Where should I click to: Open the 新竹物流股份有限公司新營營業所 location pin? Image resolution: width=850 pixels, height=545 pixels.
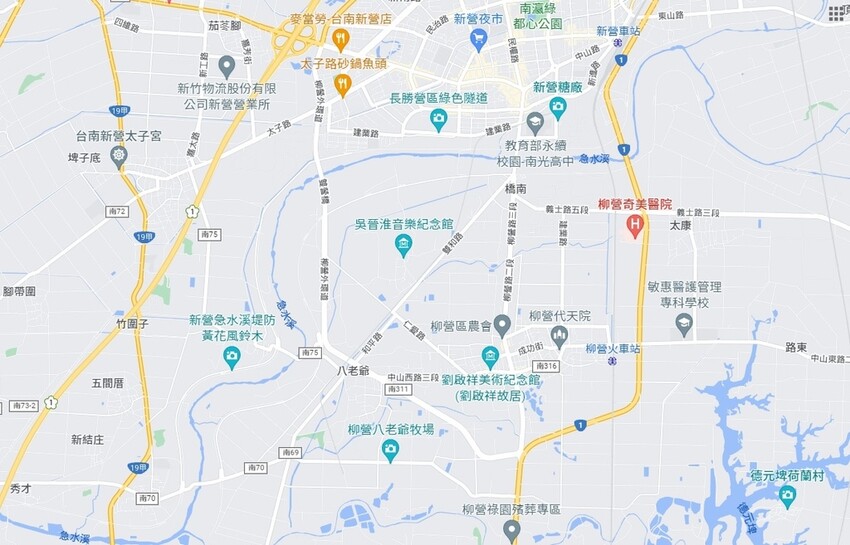point(227,66)
